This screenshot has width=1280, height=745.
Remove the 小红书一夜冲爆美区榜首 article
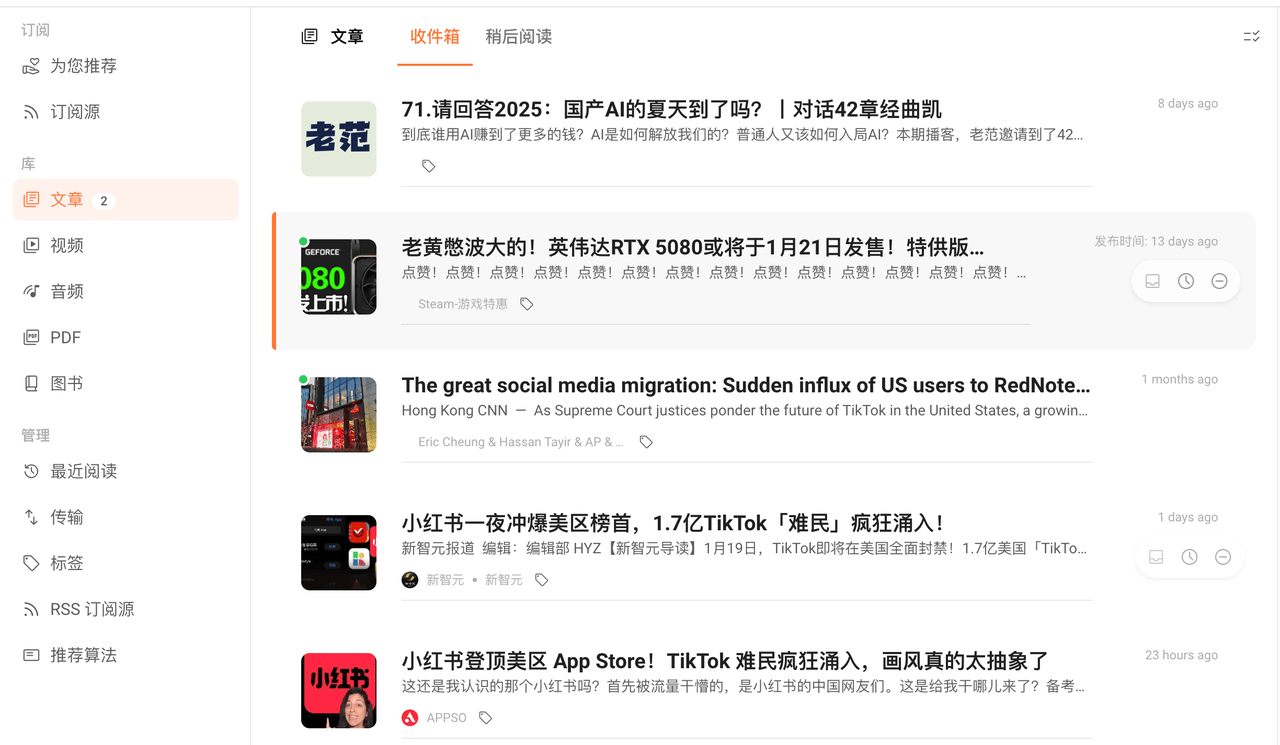1222,557
